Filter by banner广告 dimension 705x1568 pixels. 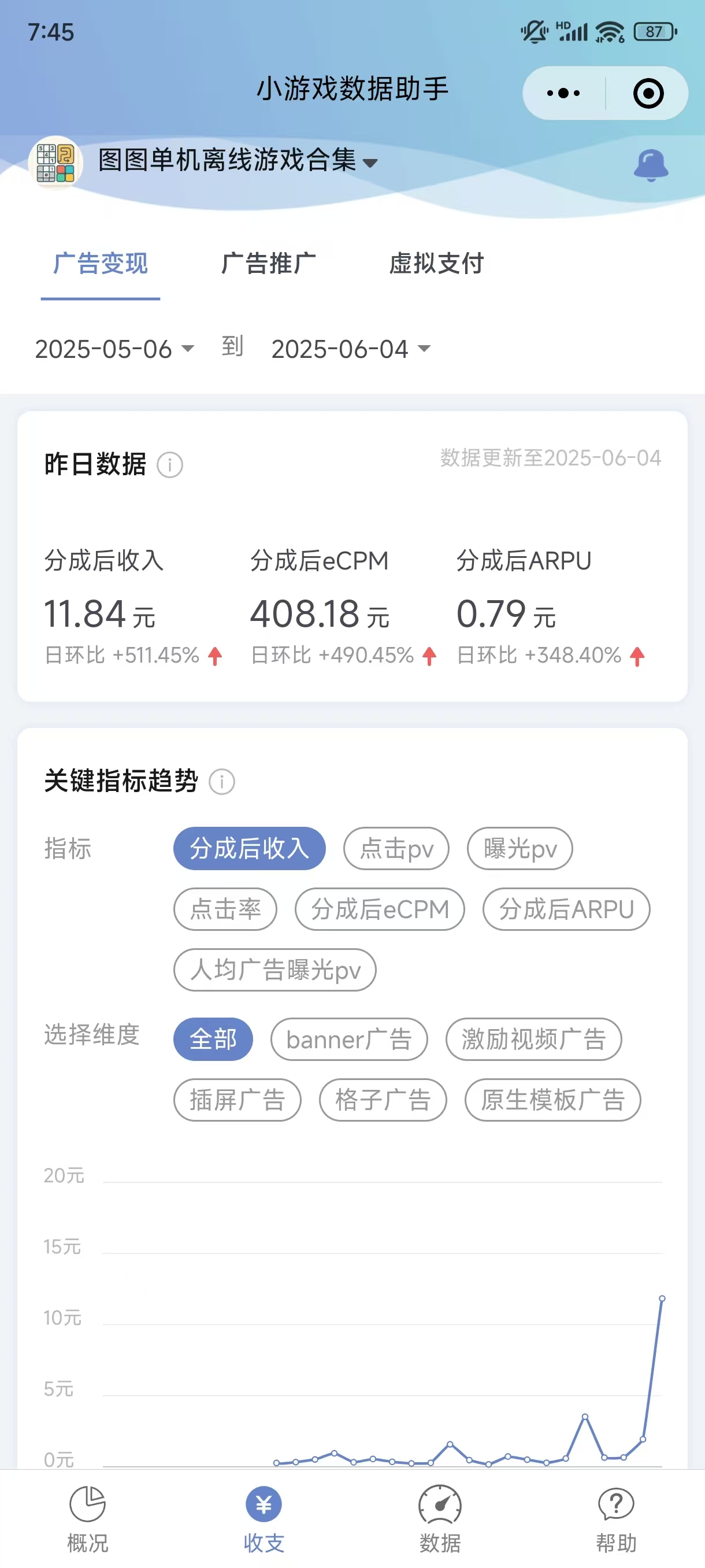(348, 1040)
